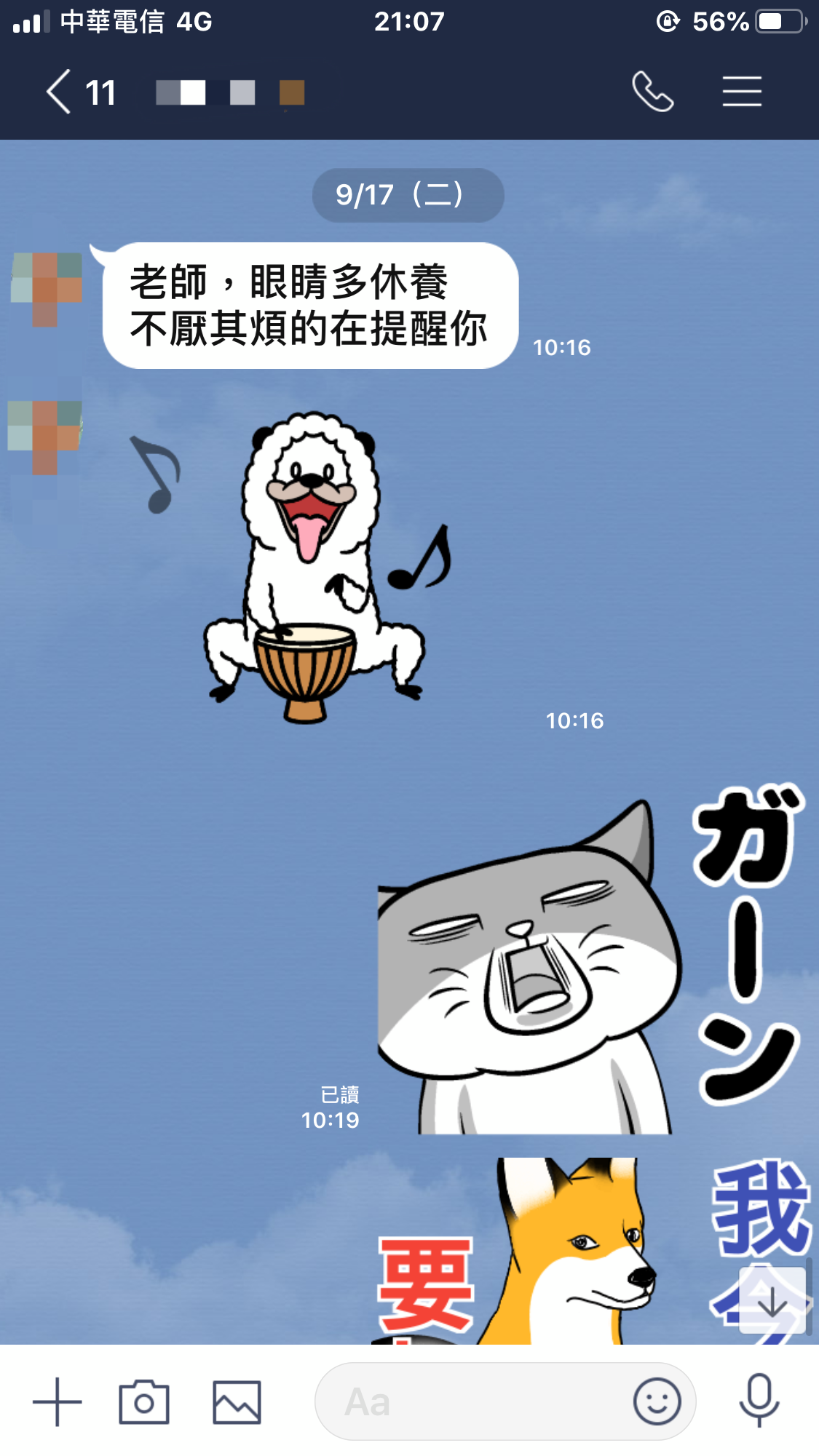Screen dimensions: 819x1456
Task: Open the plus attachment menu
Action: pos(57,1401)
